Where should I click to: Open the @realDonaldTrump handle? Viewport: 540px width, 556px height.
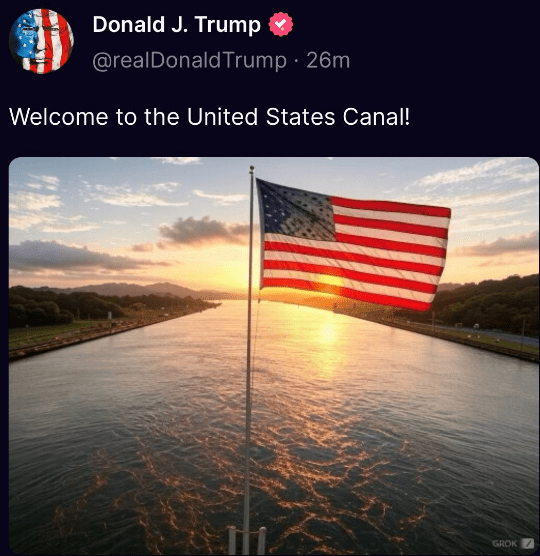coord(189,61)
